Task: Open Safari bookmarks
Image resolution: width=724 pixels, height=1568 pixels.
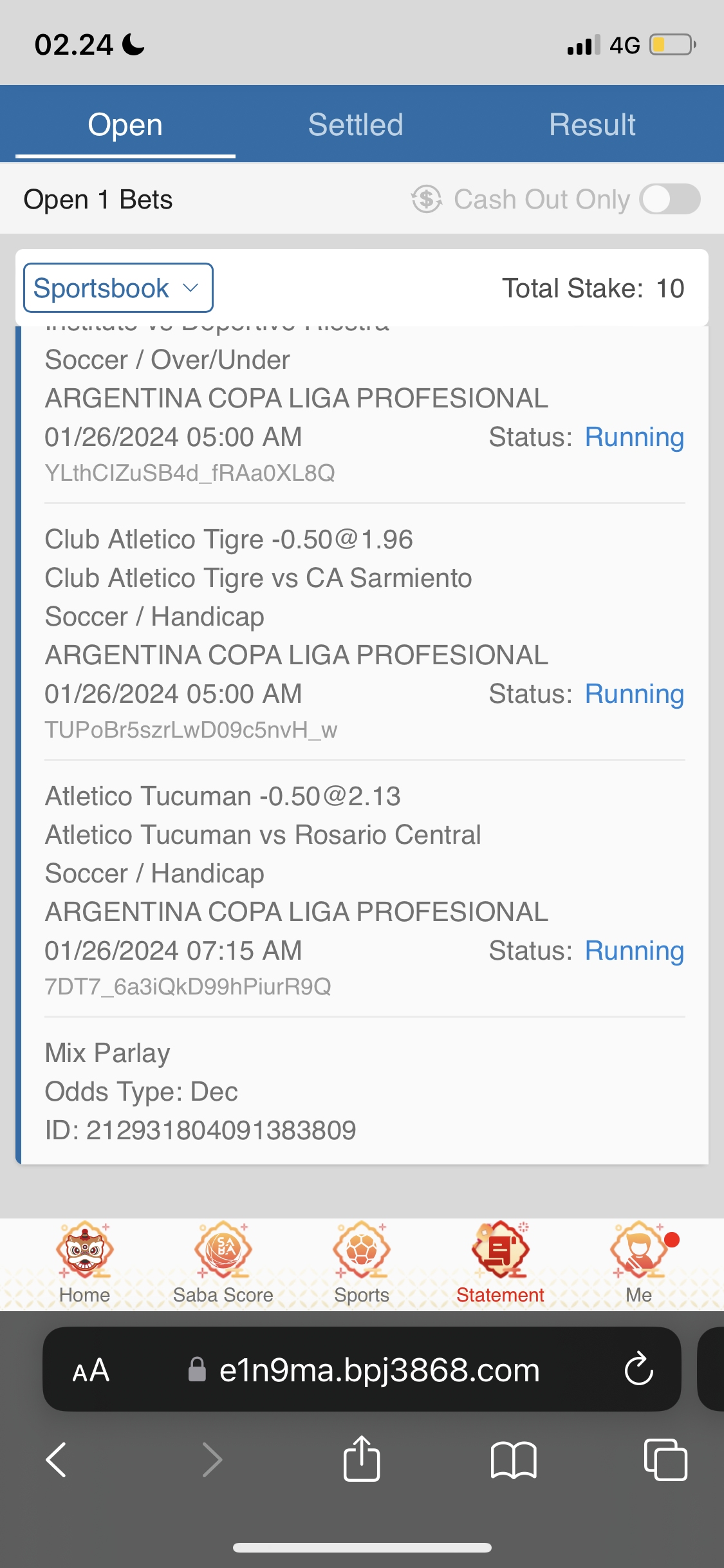Action: click(513, 1459)
